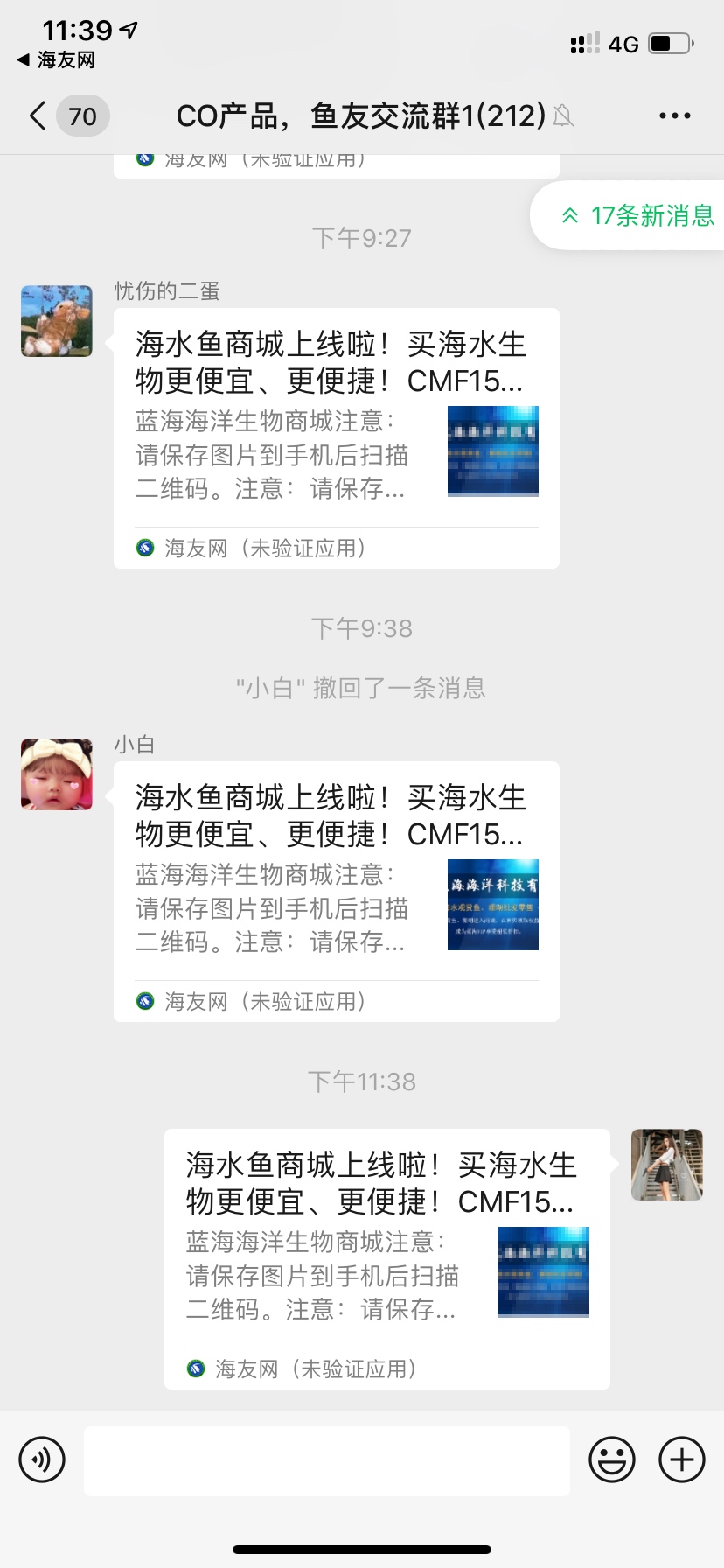Focus the message text field

(326, 1460)
